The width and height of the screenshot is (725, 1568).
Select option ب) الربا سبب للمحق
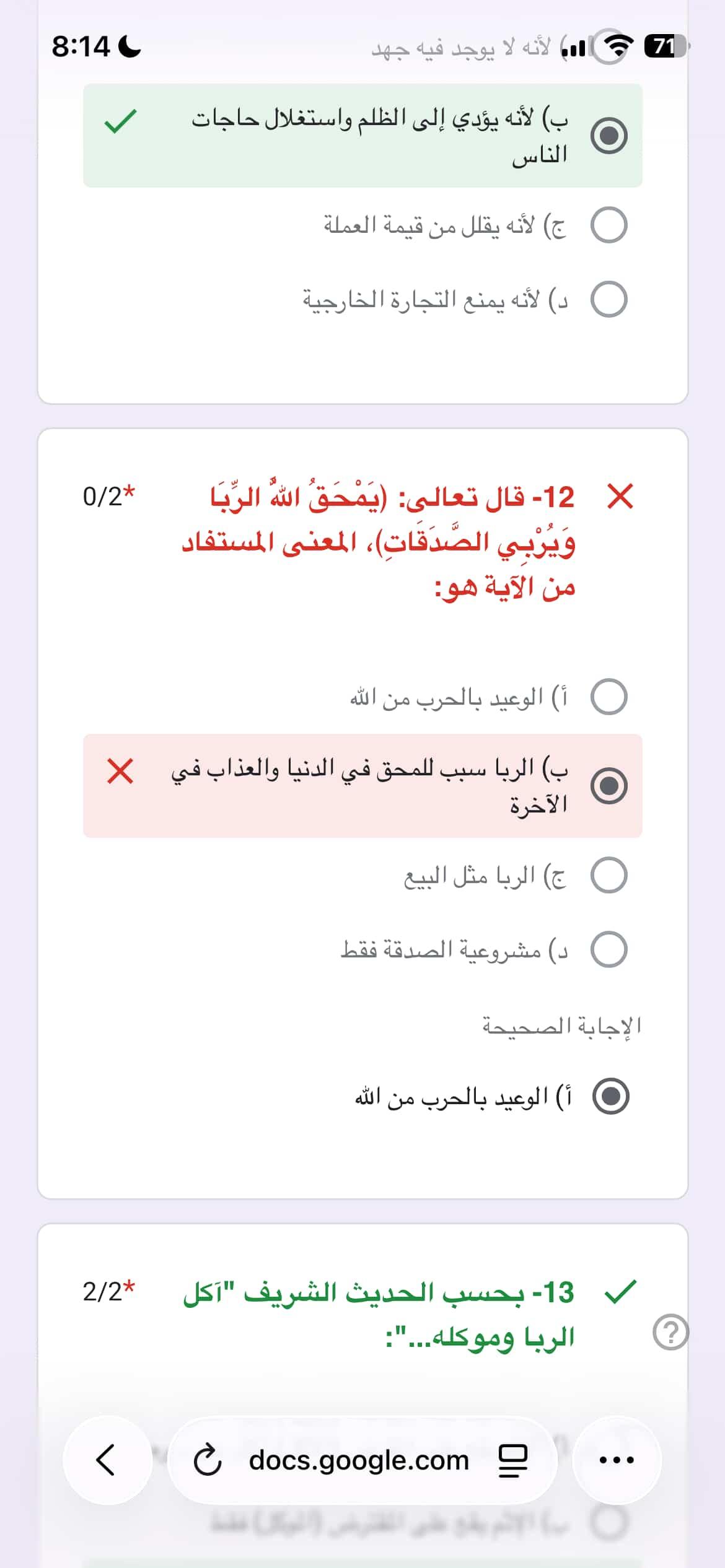(x=609, y=786)
